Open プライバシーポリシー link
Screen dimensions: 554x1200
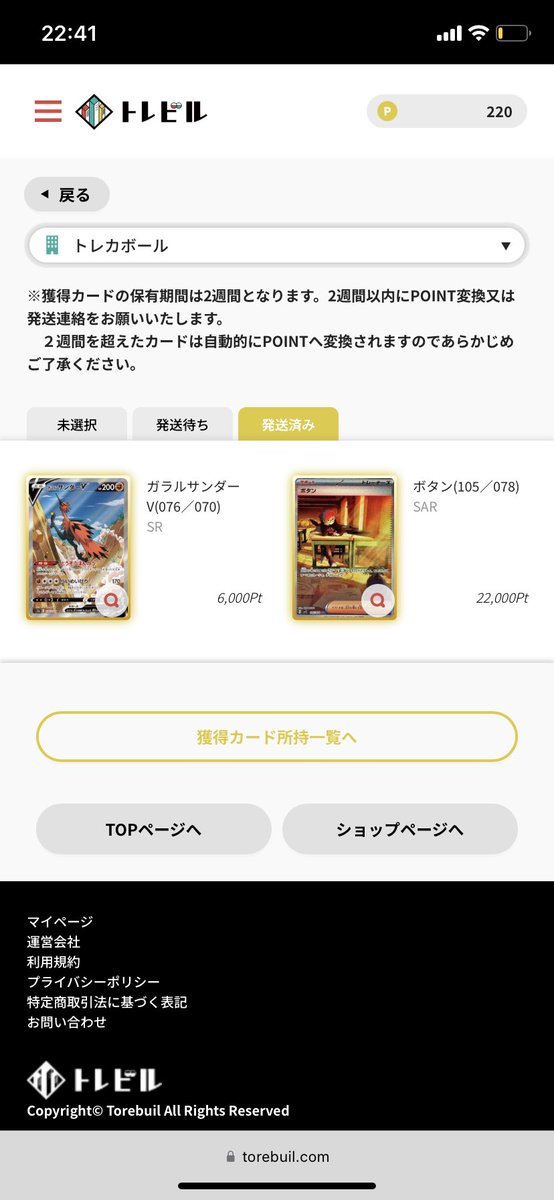93,981
